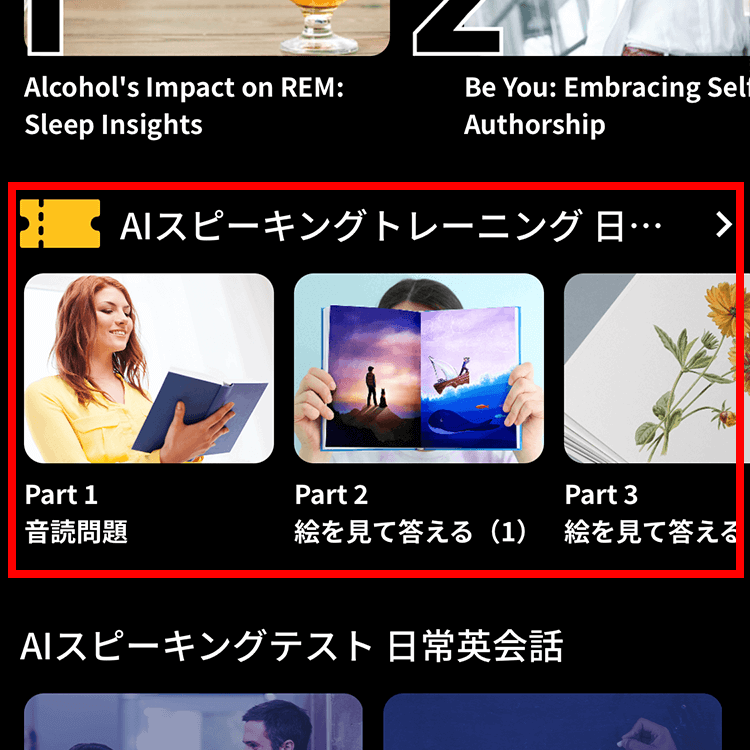Expand the AIスピーキングトレーニング section arrow
This screenshot has width=750, height=750.
pos(724,226)
